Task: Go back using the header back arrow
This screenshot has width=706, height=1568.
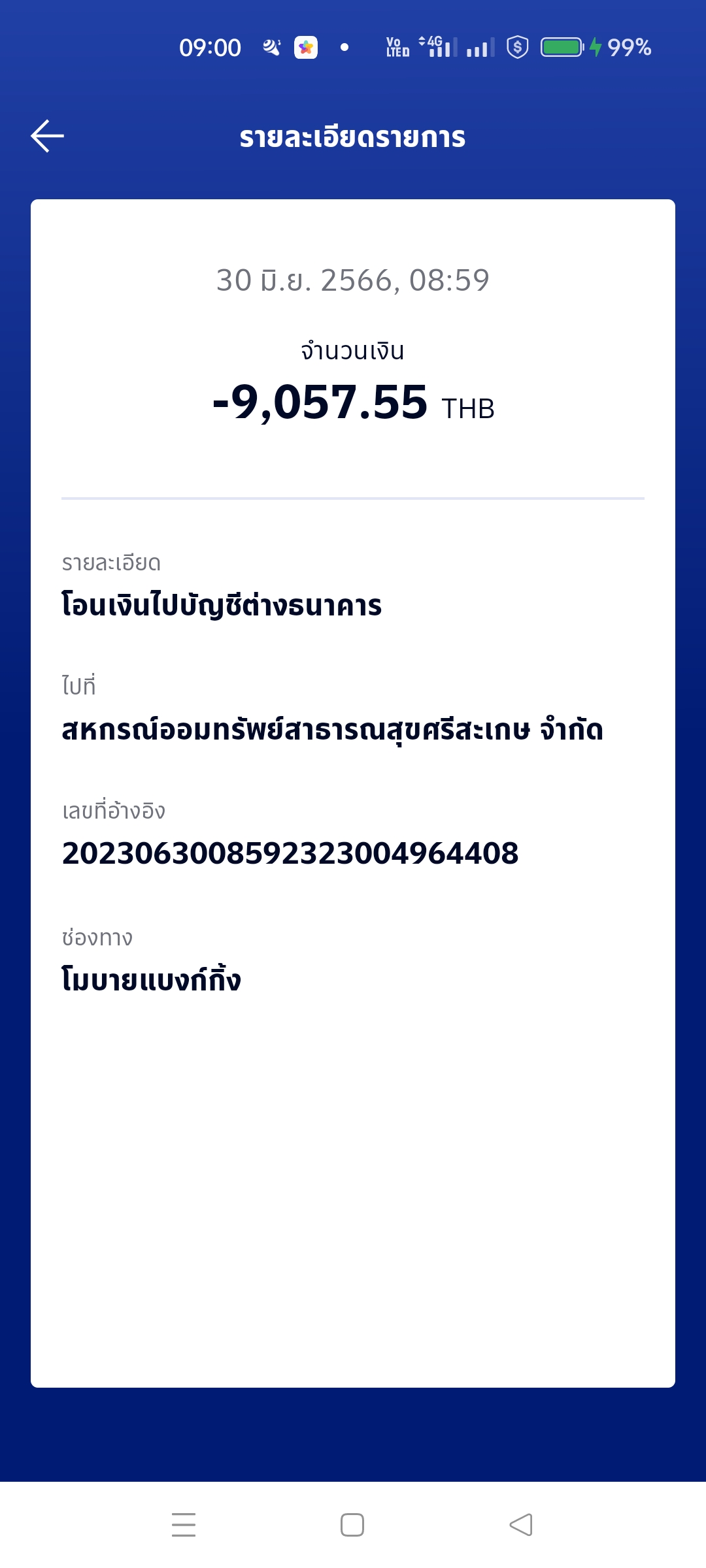Action: [48, 137]
